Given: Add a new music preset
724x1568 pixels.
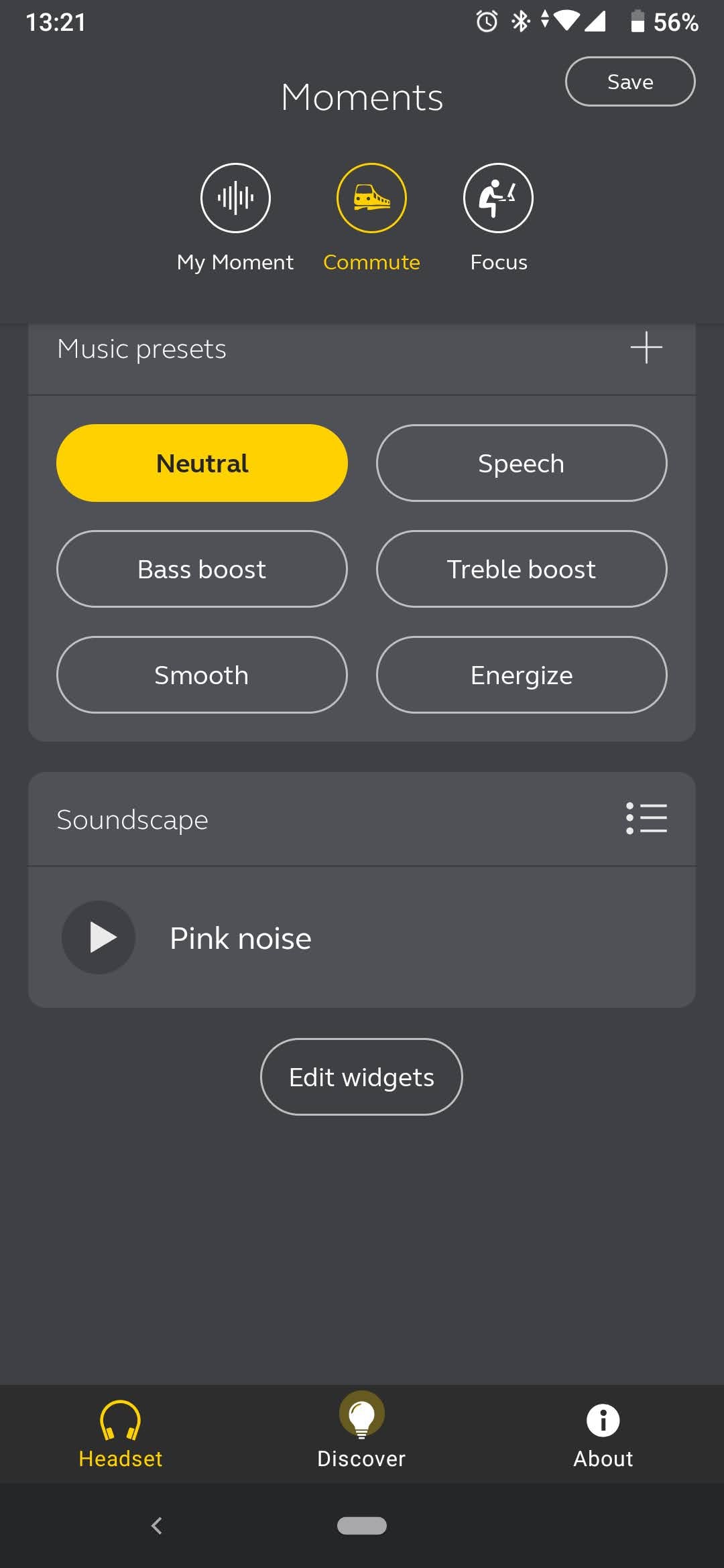Looking at the screenshot, I should 646,348.
